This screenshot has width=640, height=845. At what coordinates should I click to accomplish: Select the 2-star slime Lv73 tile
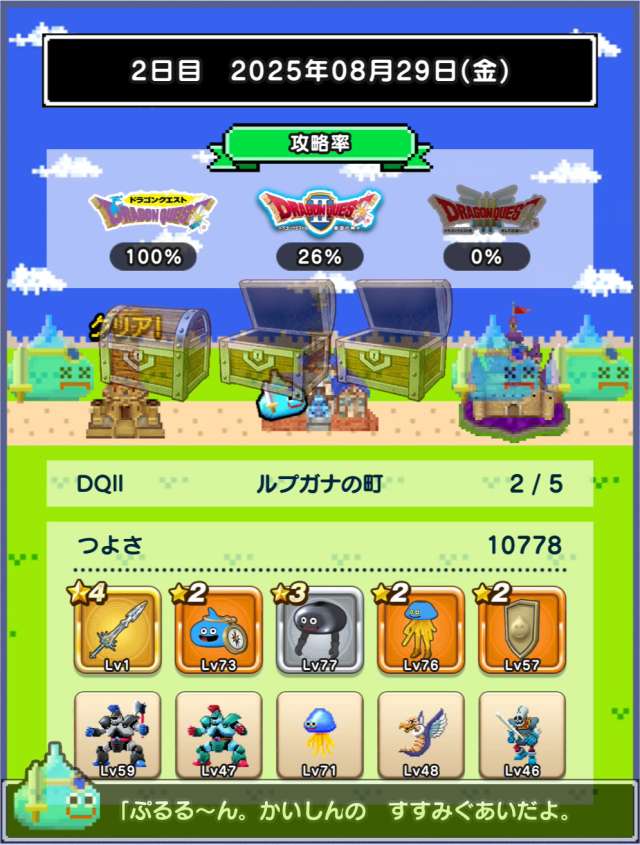point(219,630)
